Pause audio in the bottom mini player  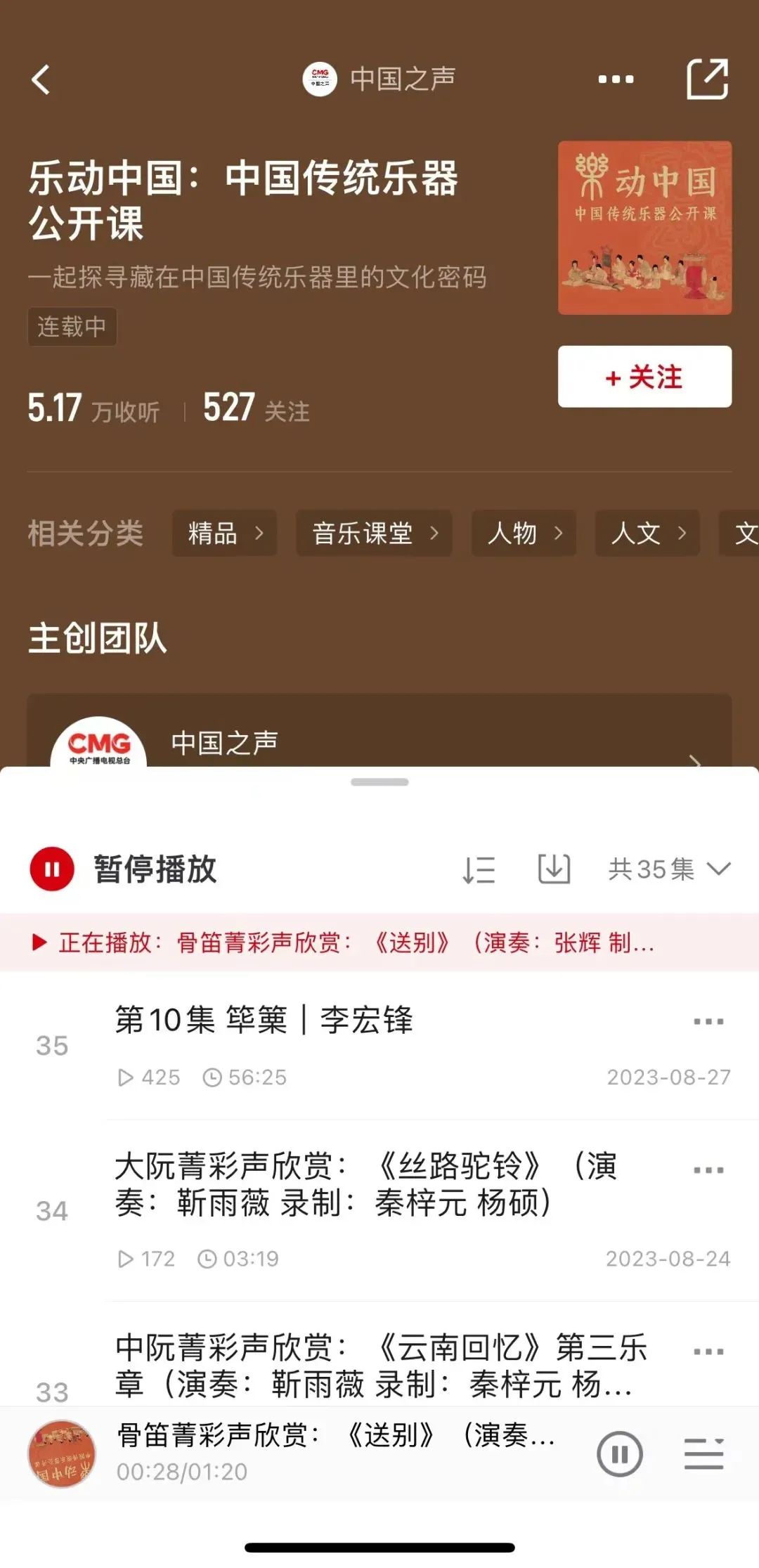click(619, 1453)
